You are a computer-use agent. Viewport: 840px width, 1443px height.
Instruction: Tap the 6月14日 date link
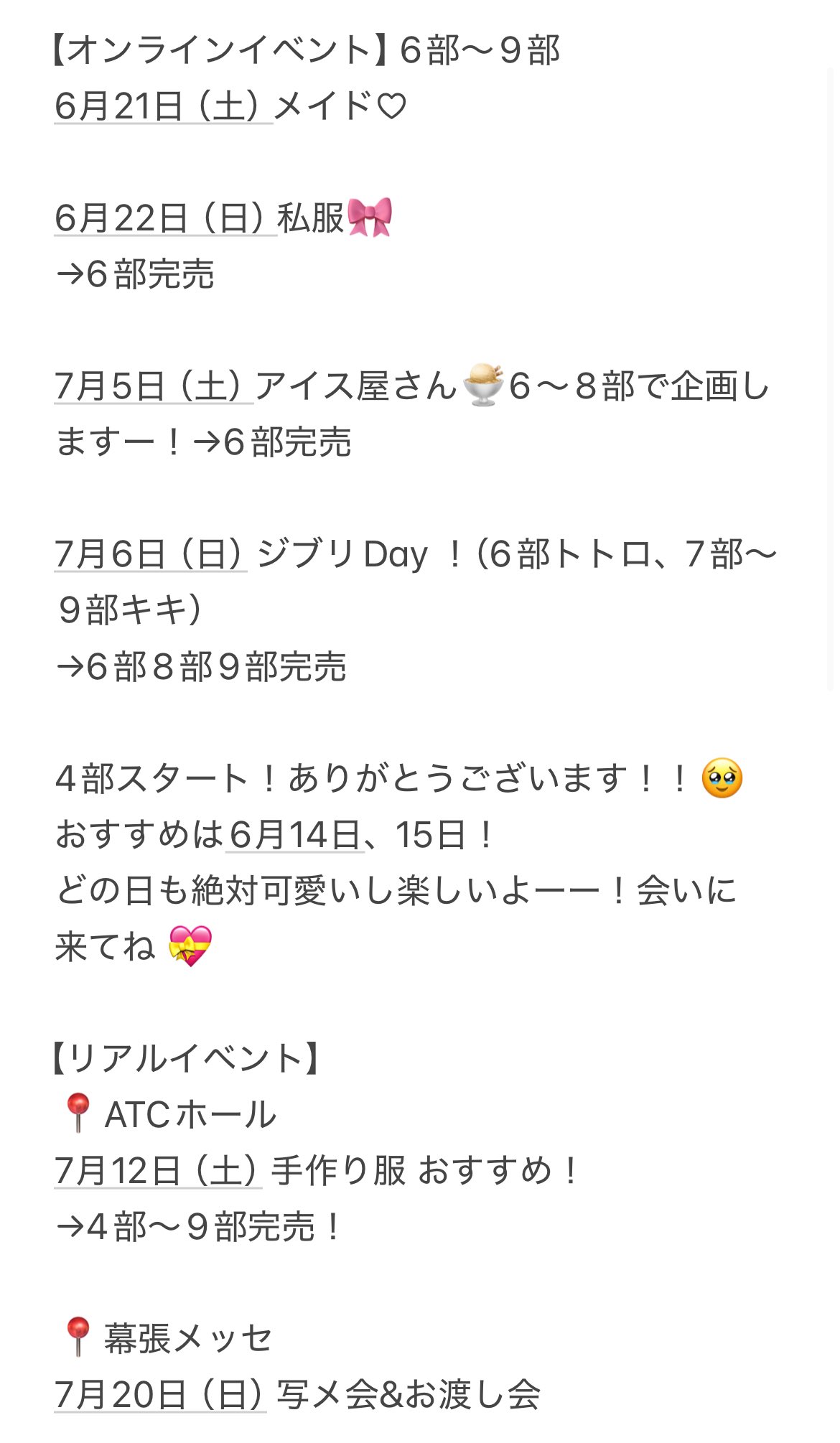[295, 835]
